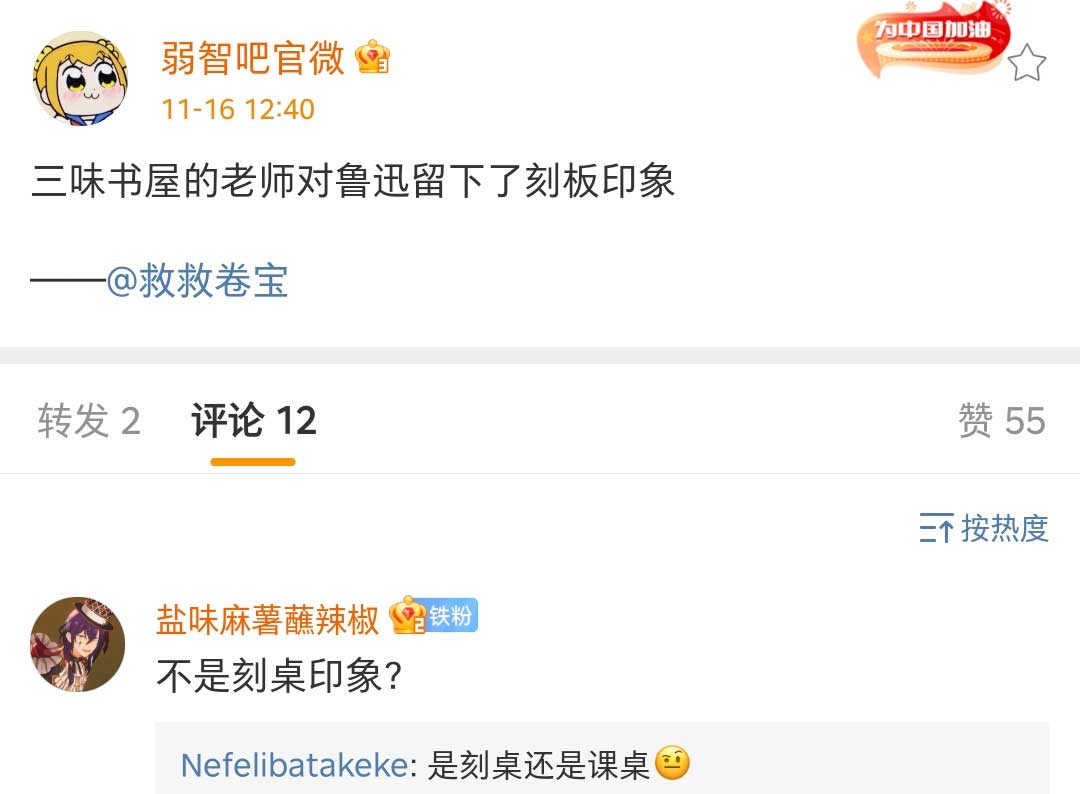Open the 盐味麻薯蘸辣椒 username
Screen dimensions: 1080x794
coord(267,619)
